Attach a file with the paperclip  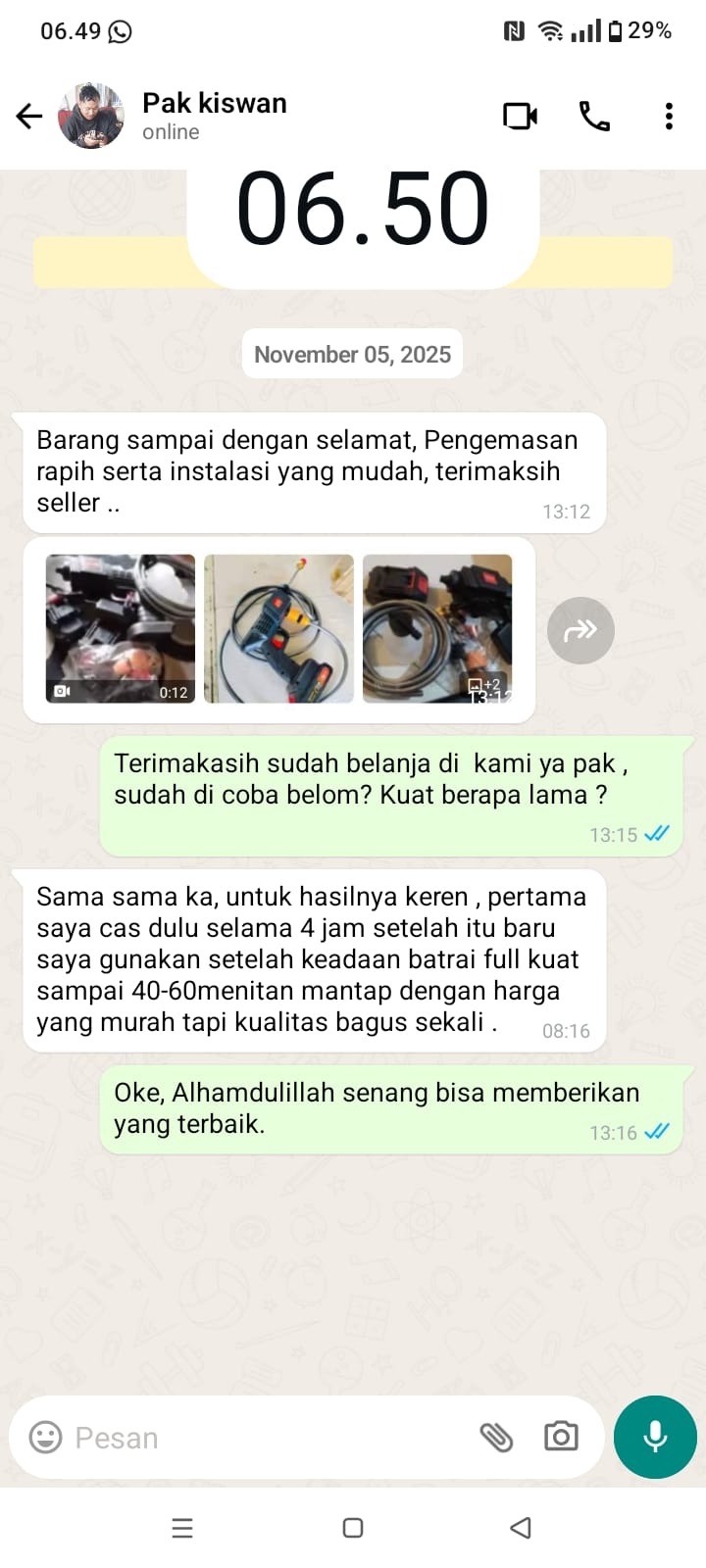coord(496,1437)
